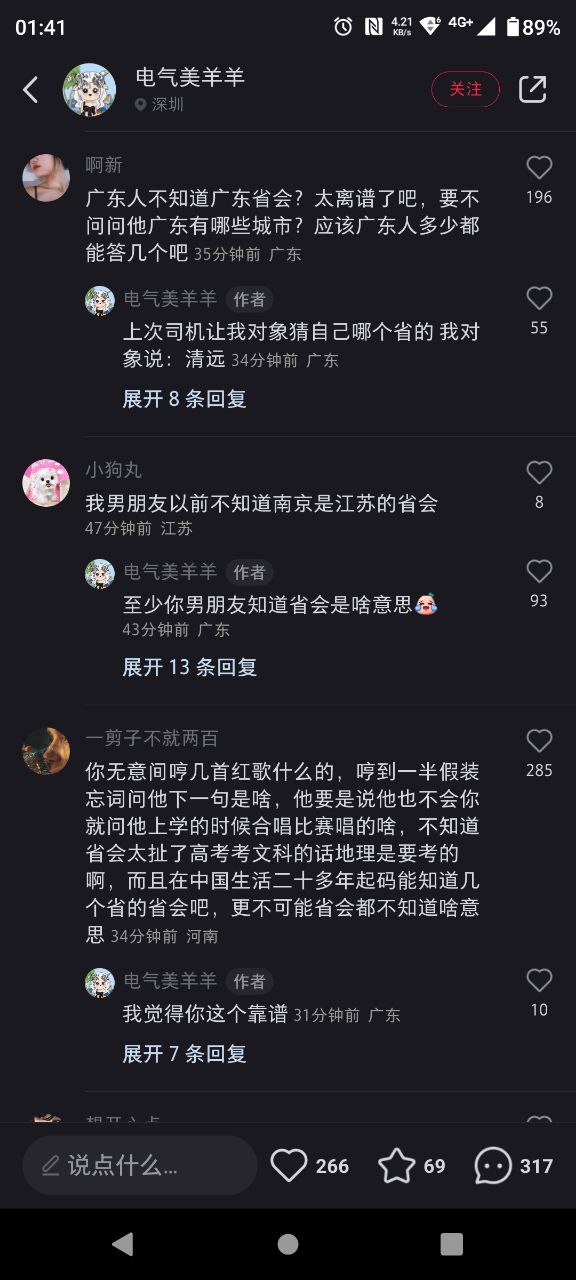Like 一剪子不就两百's comment

click(539, 741)
